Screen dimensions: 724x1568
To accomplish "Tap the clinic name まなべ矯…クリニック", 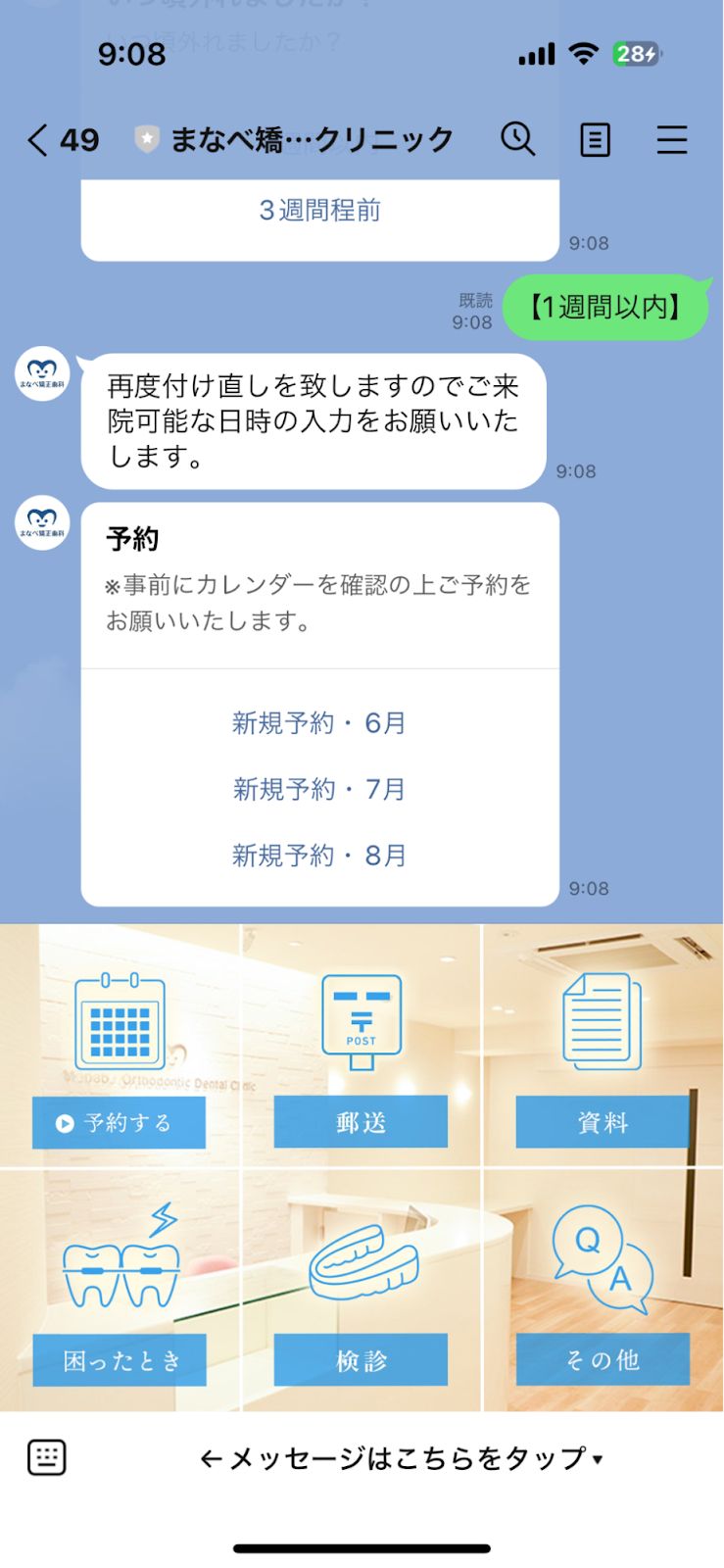I will [x=312, y=139].
